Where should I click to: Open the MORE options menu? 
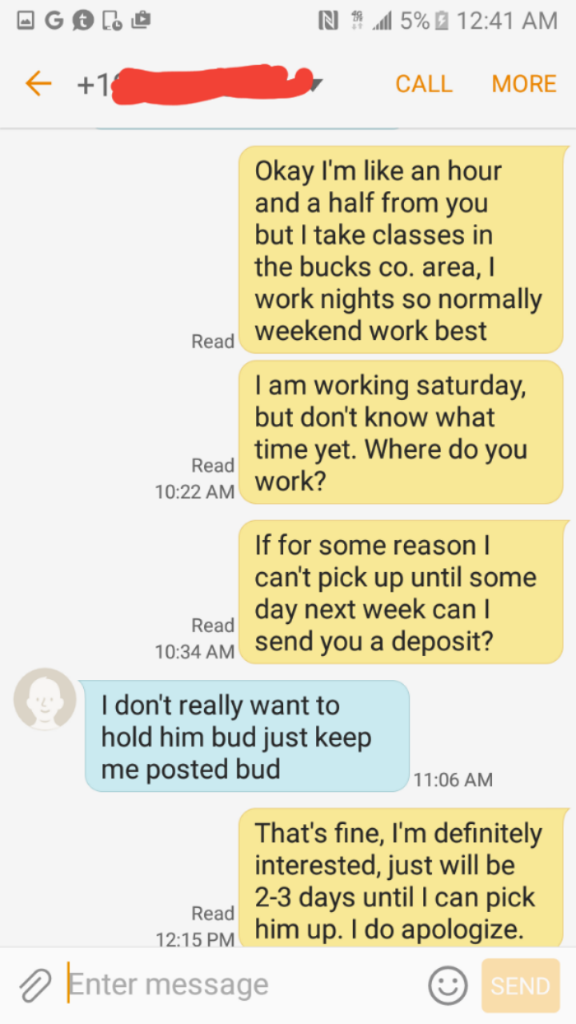(524, 84)
